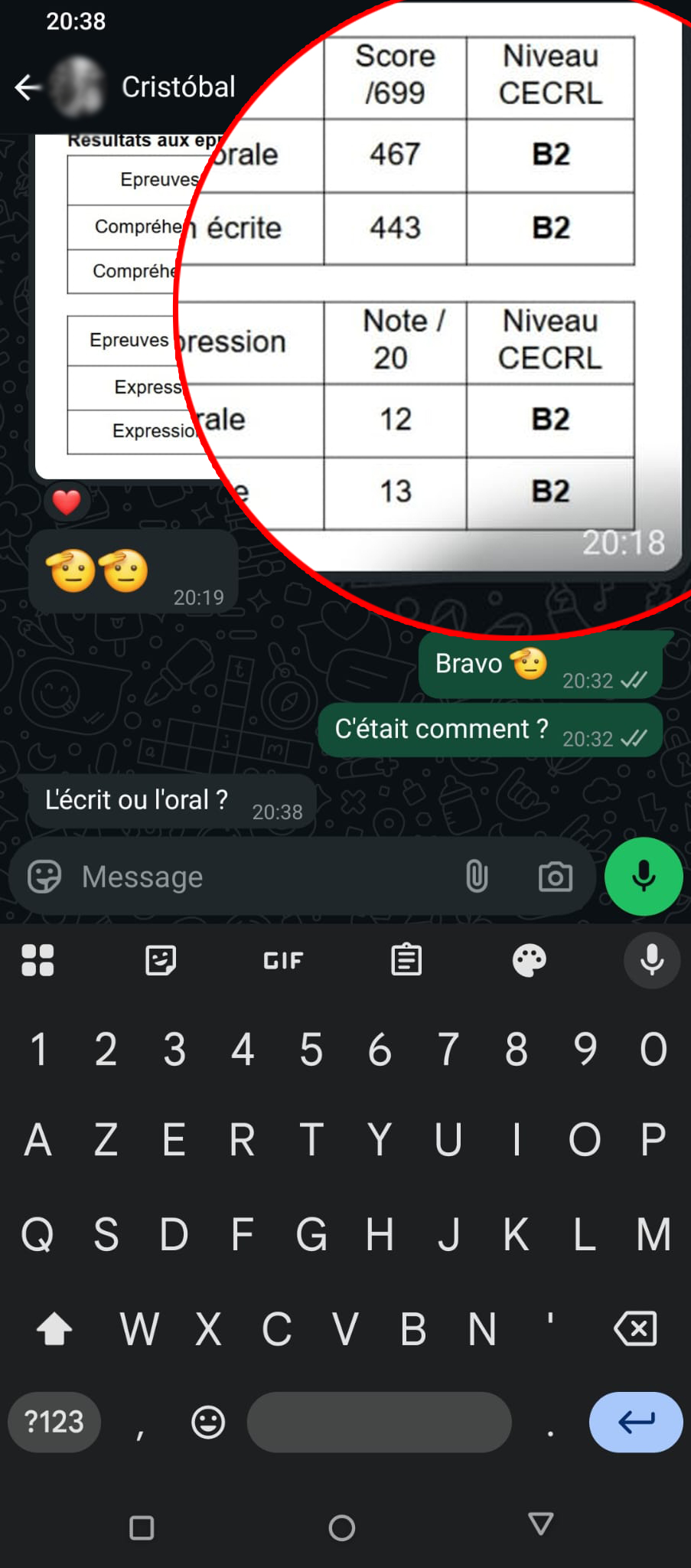Attach a file with the paperclip

click(x=477, y=877)
